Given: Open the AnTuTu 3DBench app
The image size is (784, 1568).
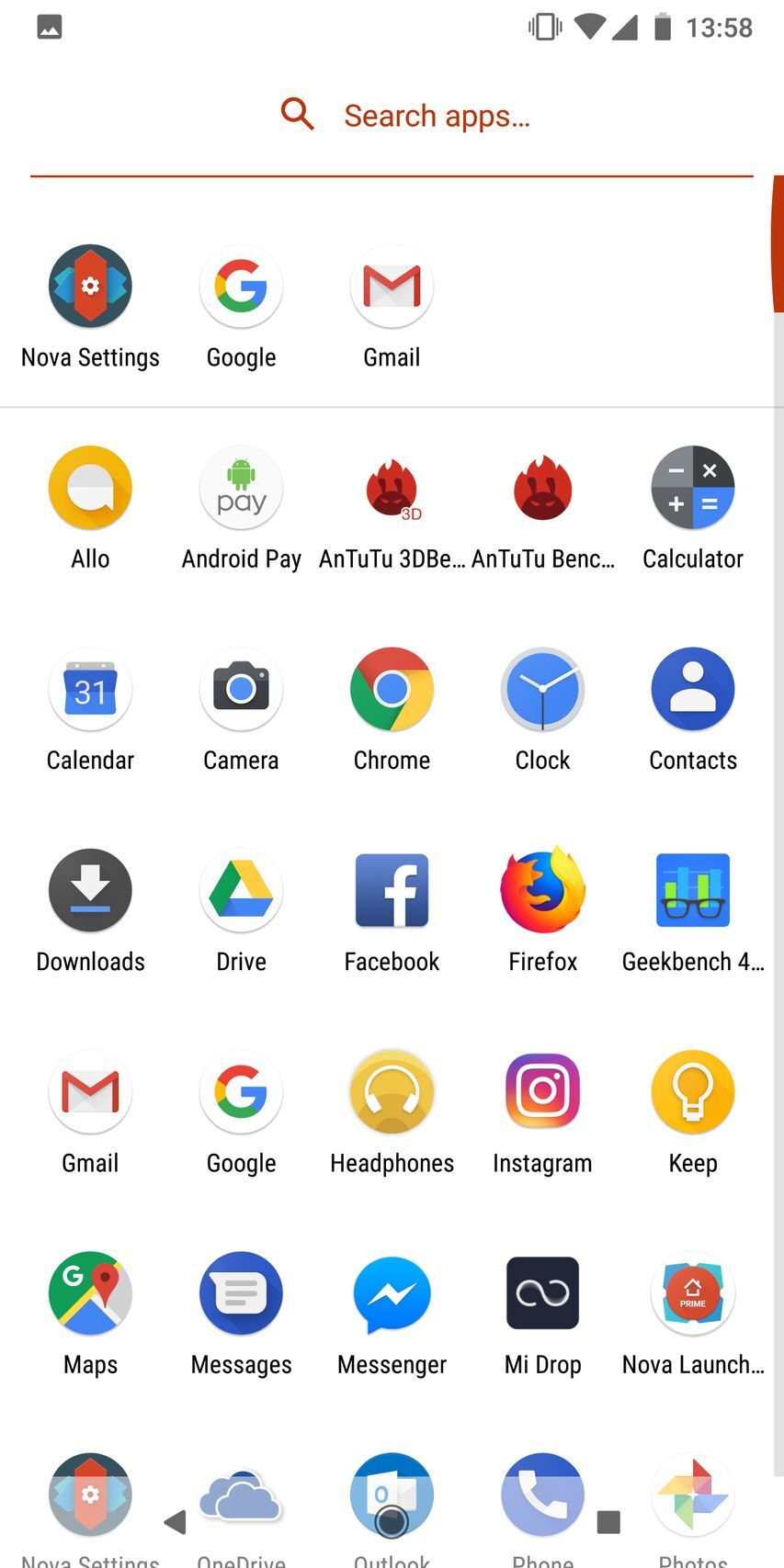Looking at the screenshot, I should [x=392, y=488].
